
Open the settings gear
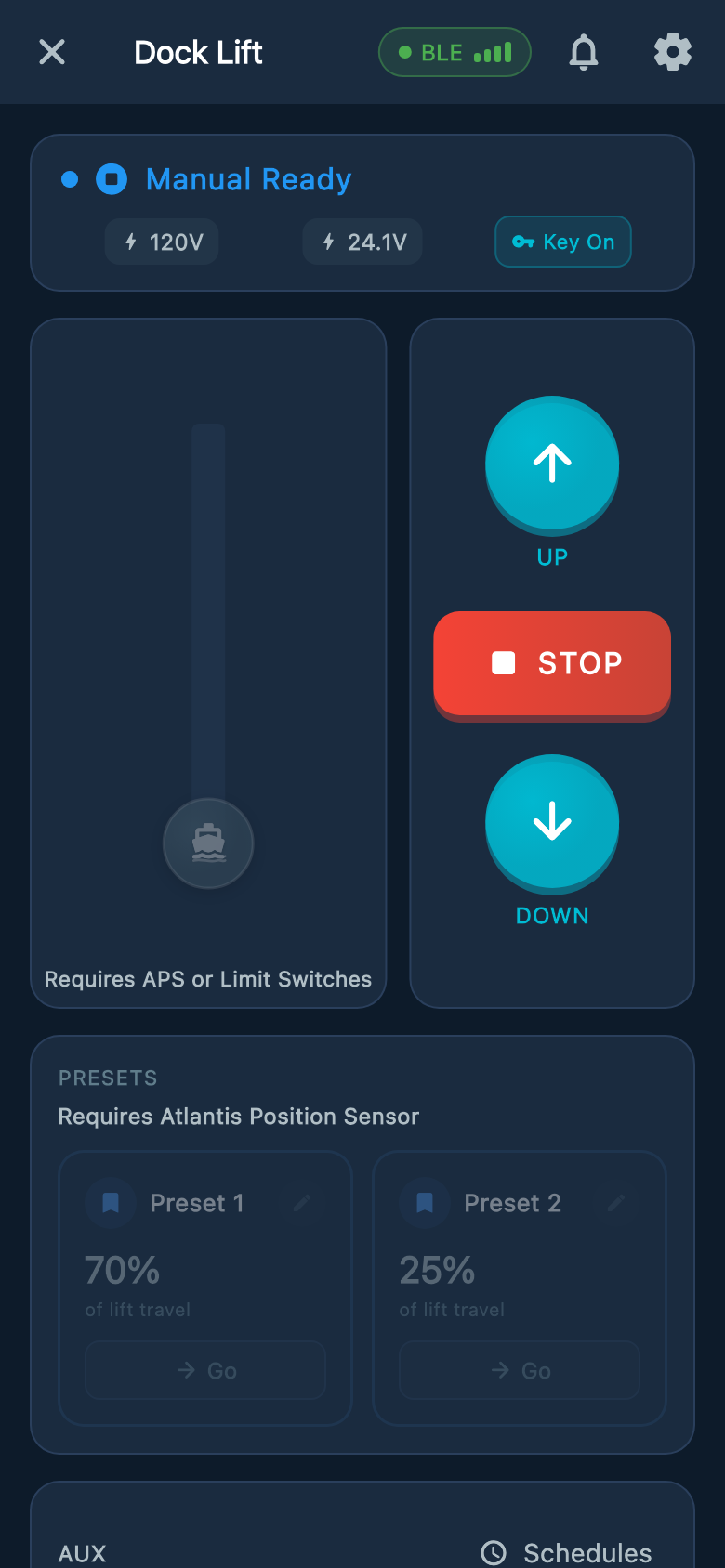click(673, 52)
